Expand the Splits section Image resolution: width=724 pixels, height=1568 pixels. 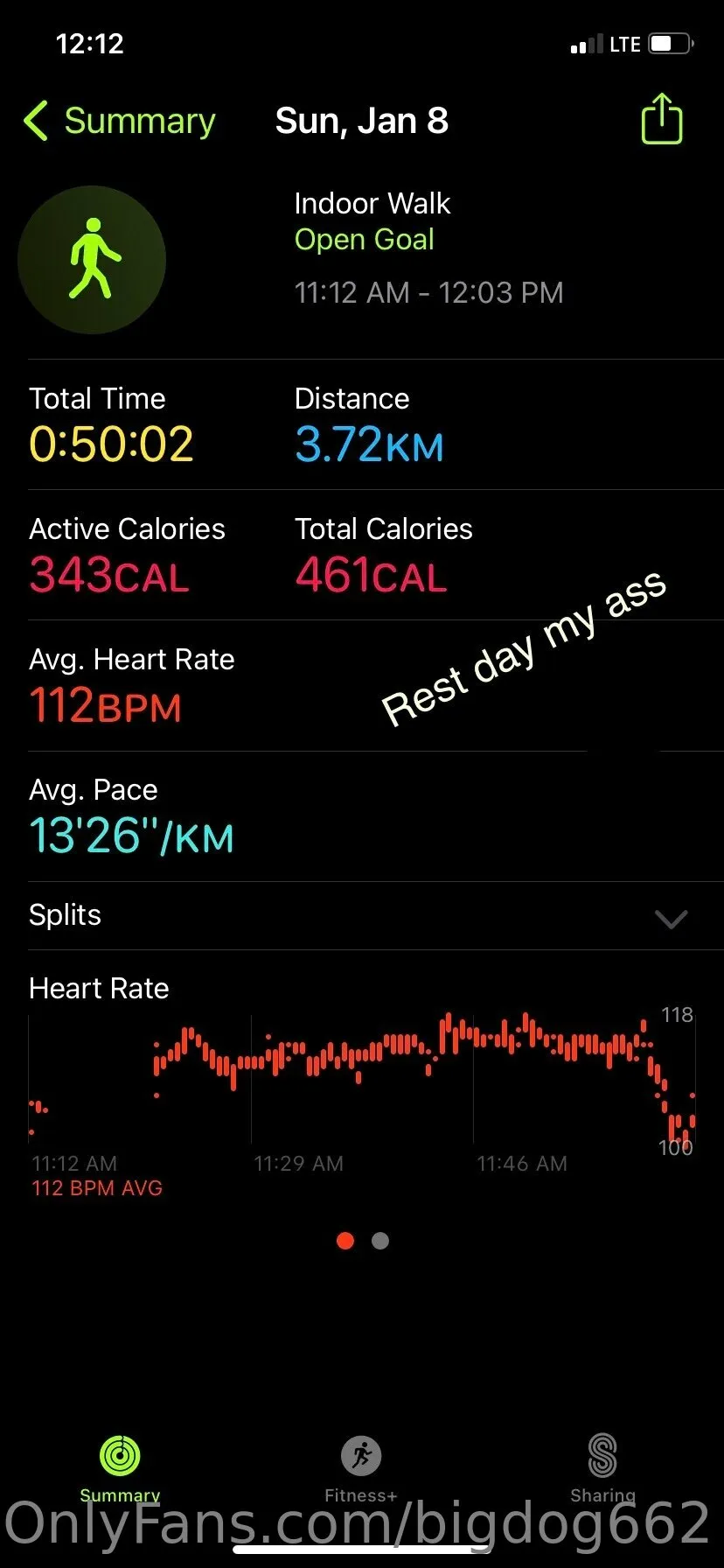[671, 918]
